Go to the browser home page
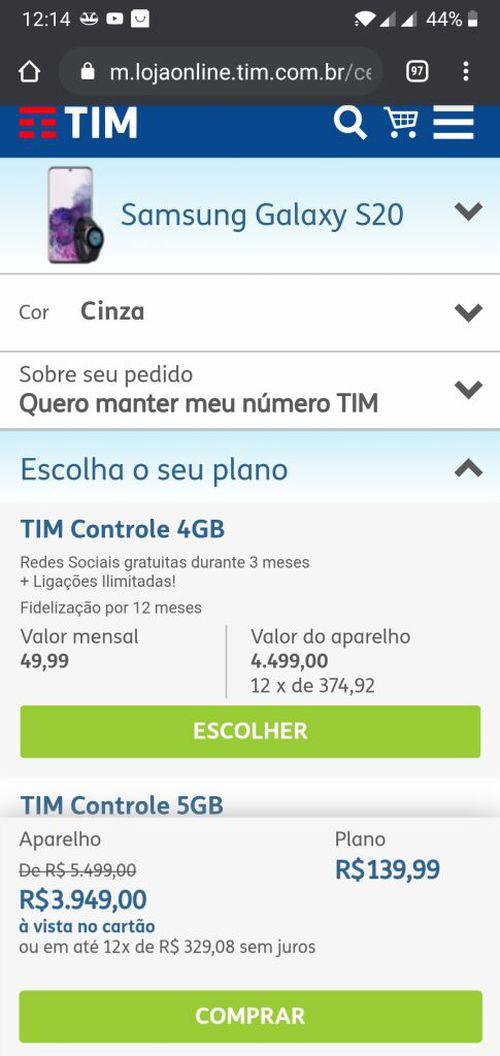The image size is (500, 1056). click(30, 72)
